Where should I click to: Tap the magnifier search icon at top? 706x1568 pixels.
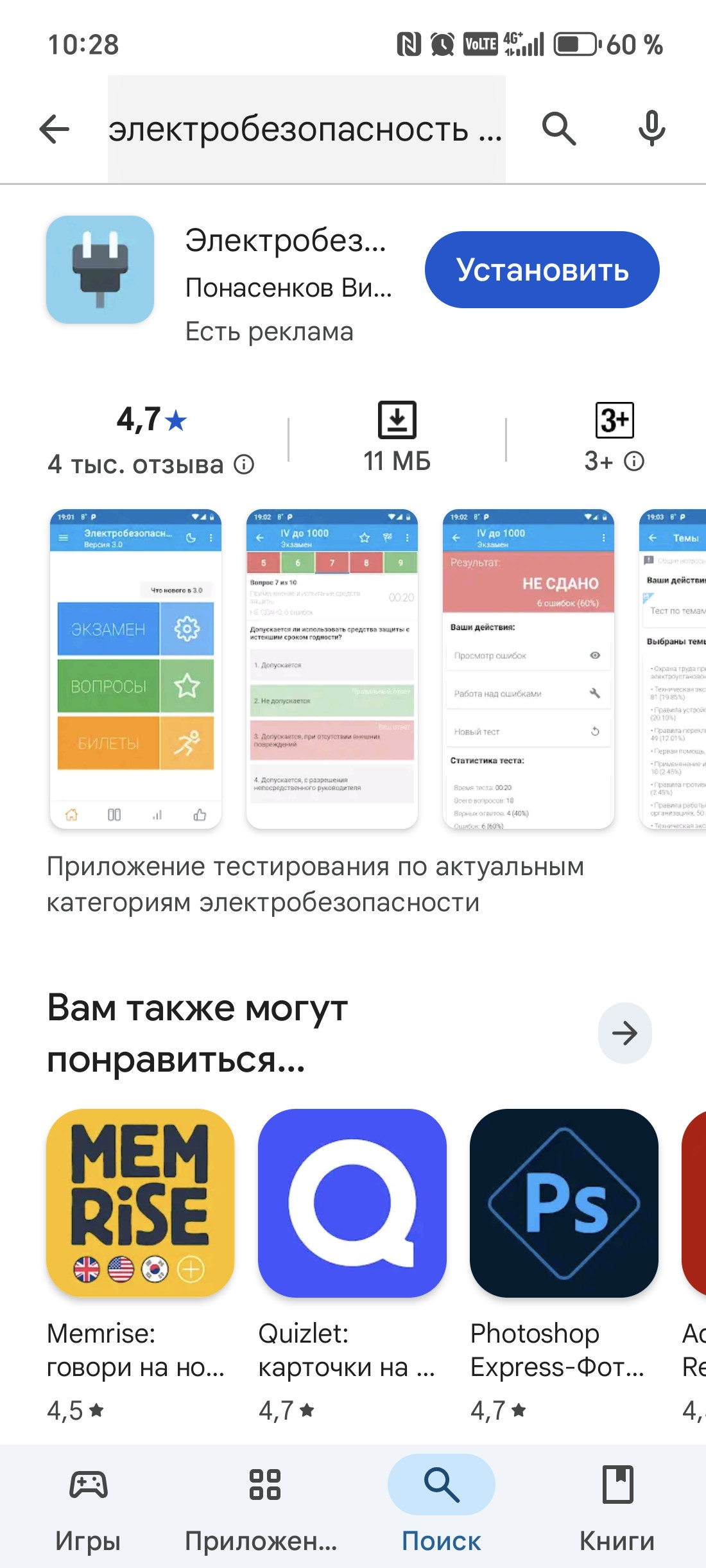point(558,129)
